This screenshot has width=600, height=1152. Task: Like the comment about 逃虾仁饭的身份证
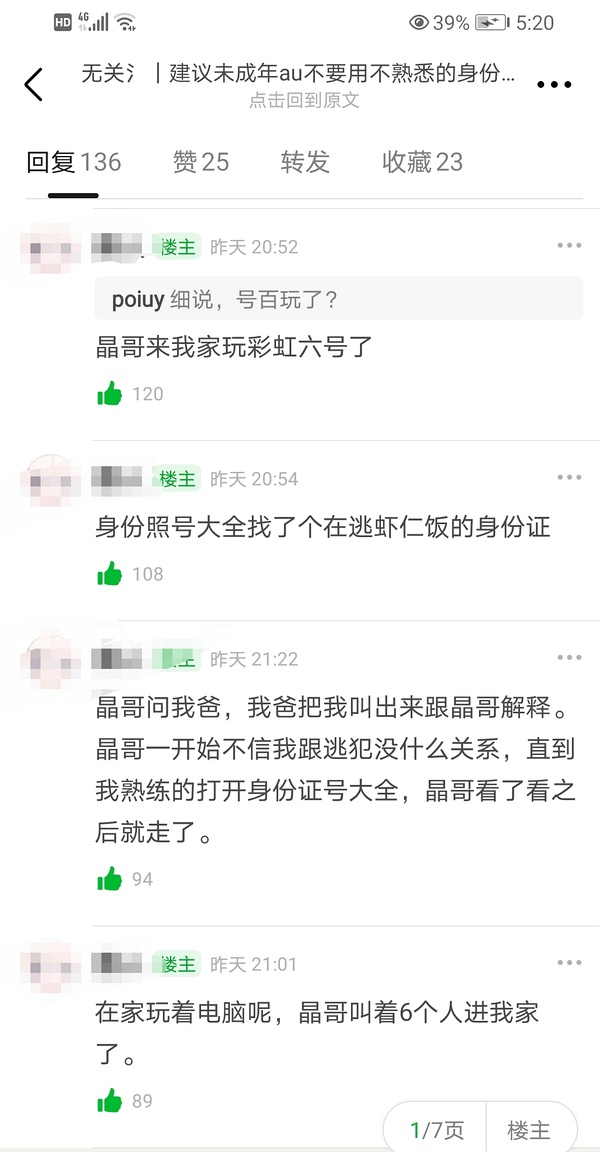pos(110,573)
